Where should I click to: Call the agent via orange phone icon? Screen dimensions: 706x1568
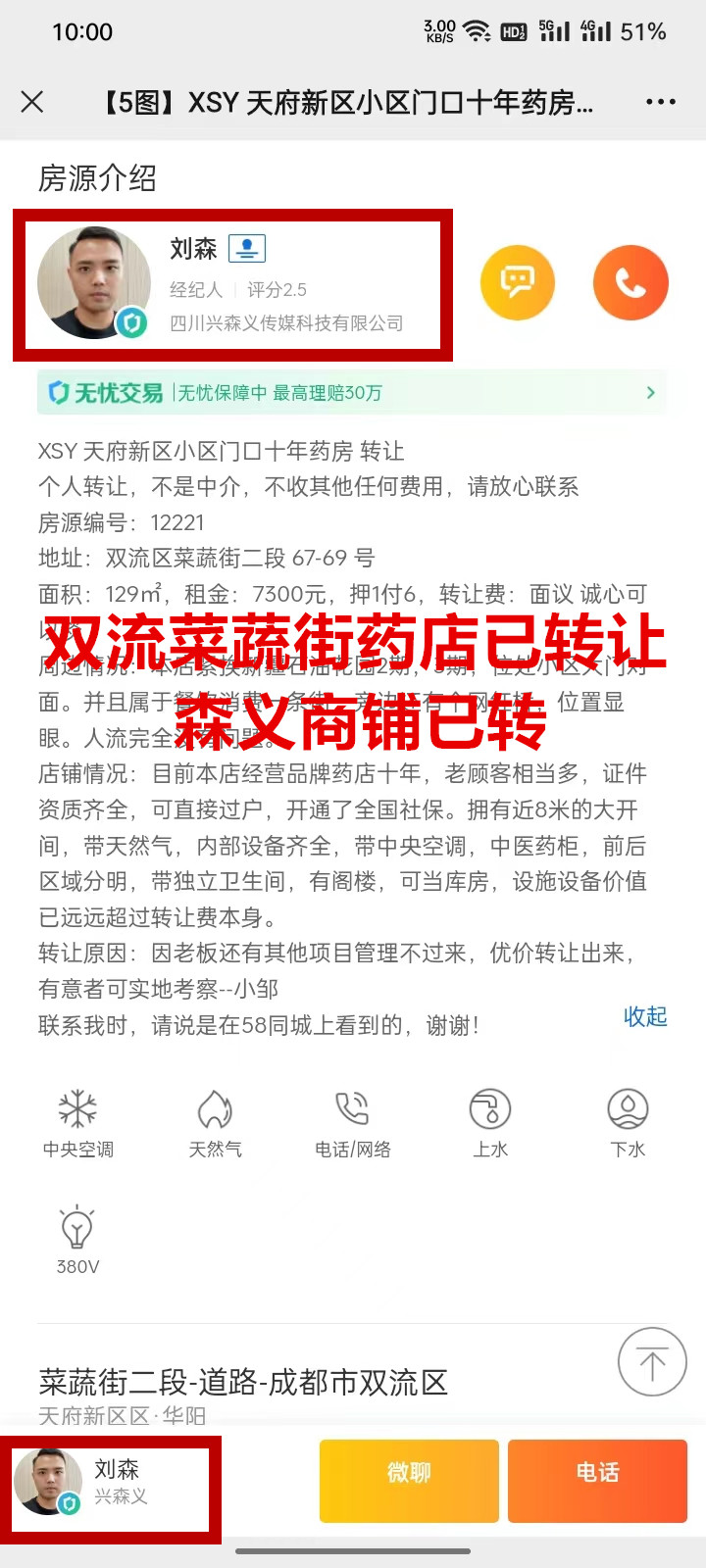630,282
